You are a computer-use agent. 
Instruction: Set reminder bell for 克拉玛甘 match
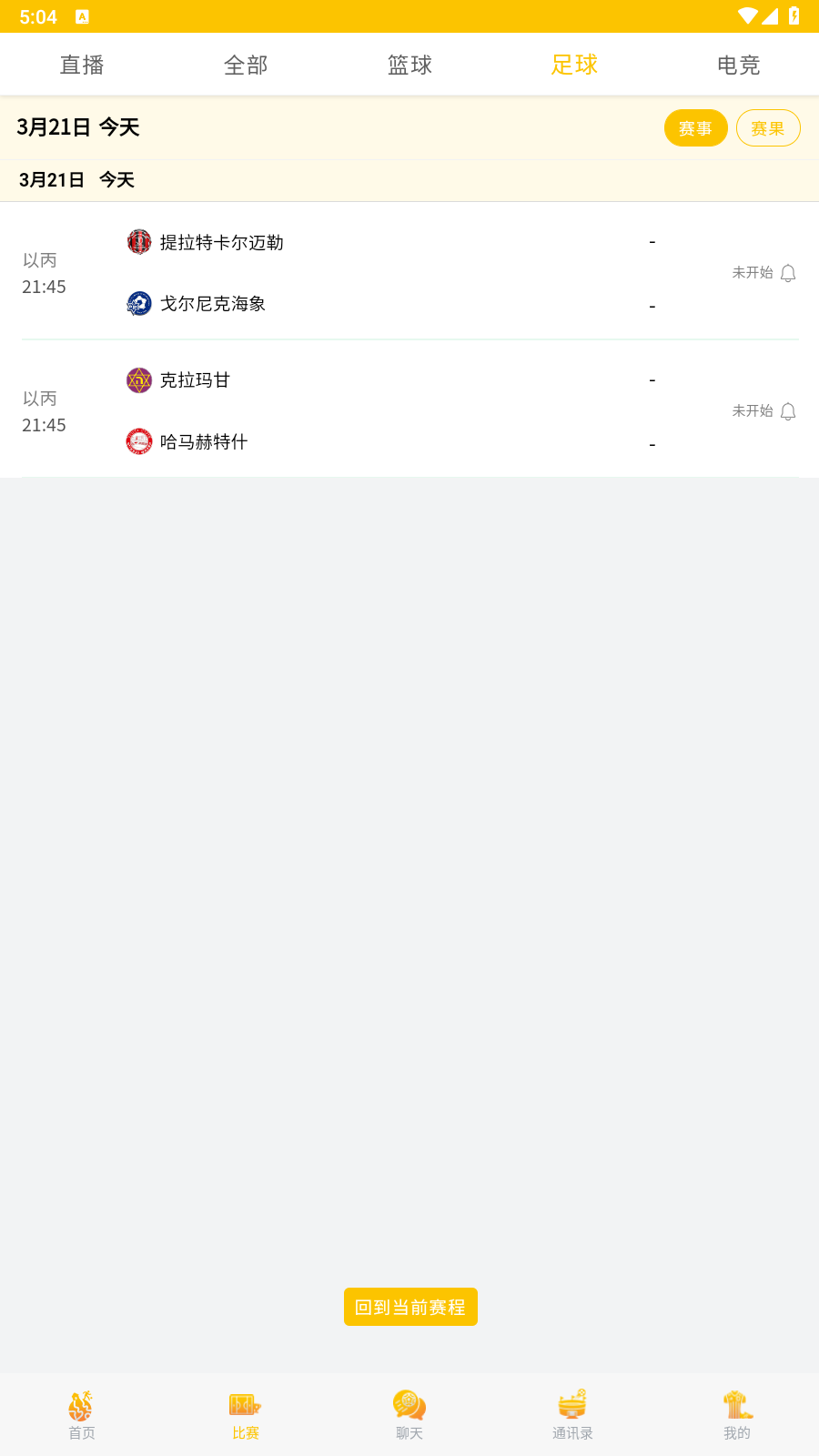coord(788,411)
